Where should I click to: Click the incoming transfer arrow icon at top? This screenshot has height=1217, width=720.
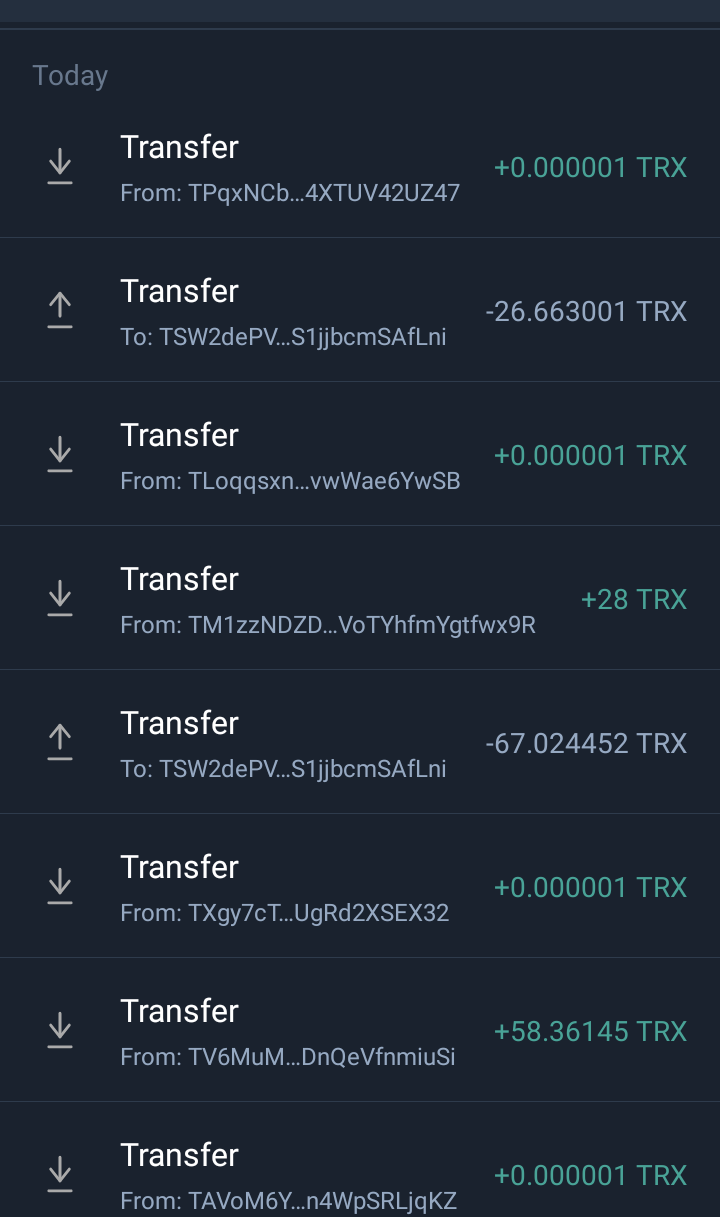click(60, 167)
